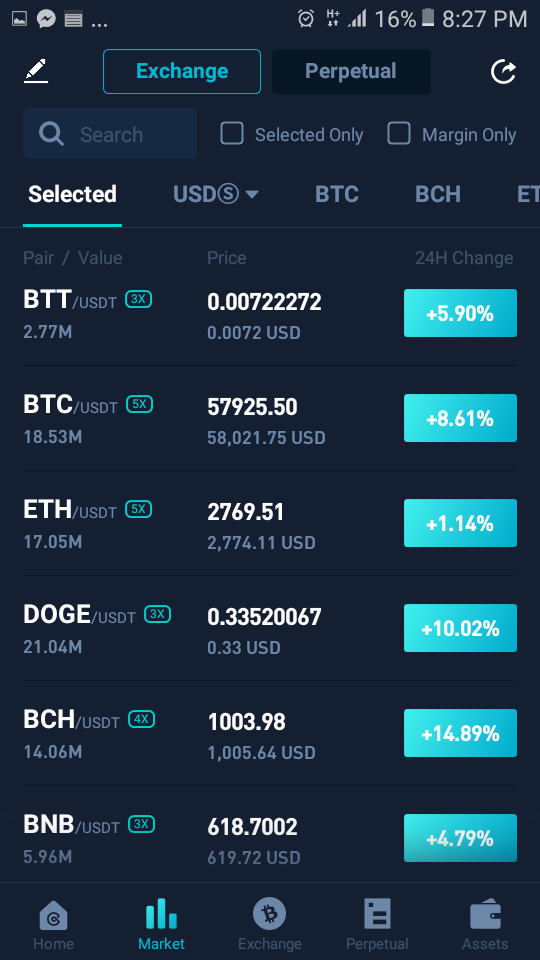Expand the USDⓈ dropdown tab
The height and width of the screenshot is (960, 540).
(216, 195)
